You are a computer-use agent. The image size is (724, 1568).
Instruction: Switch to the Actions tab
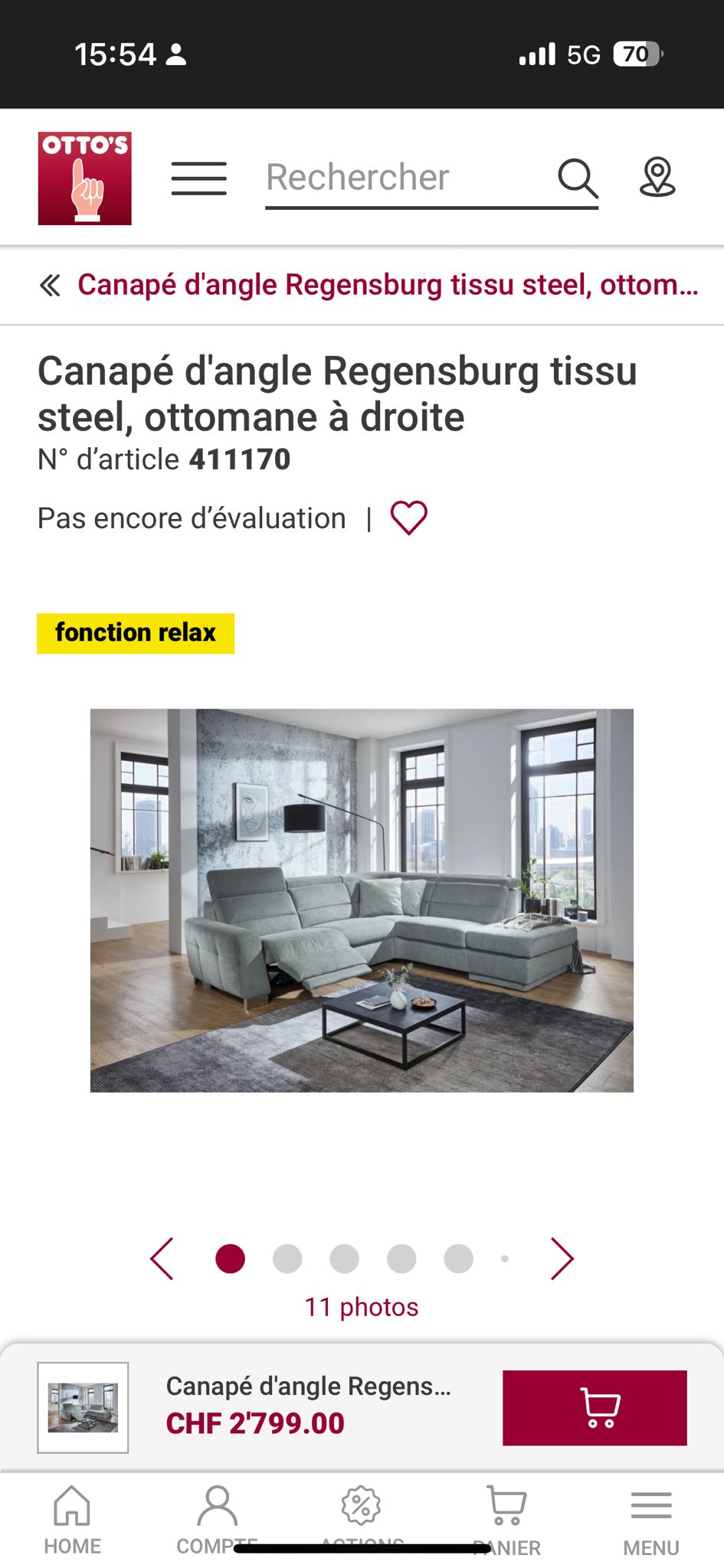pos(362,1521)
